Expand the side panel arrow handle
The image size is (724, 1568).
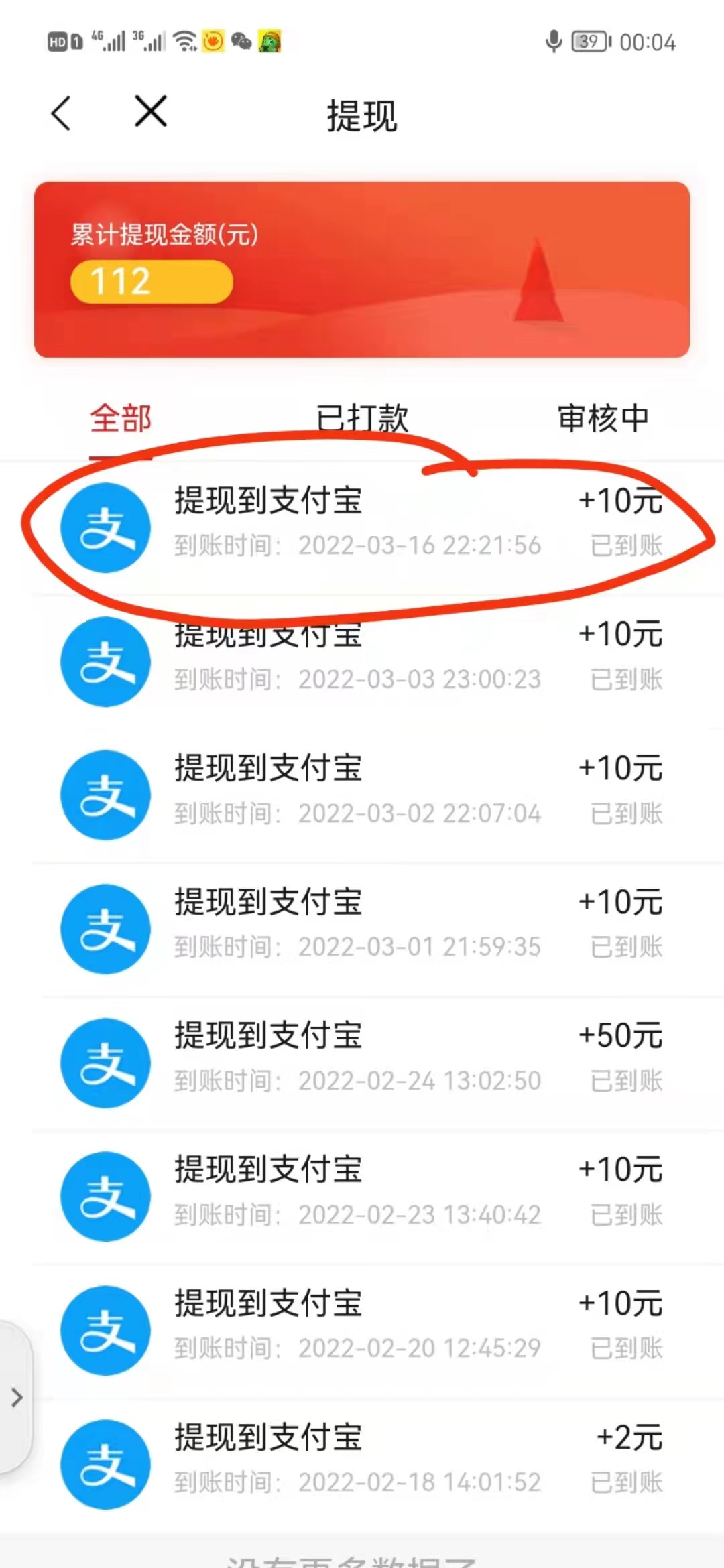[x=17, y=1398]
